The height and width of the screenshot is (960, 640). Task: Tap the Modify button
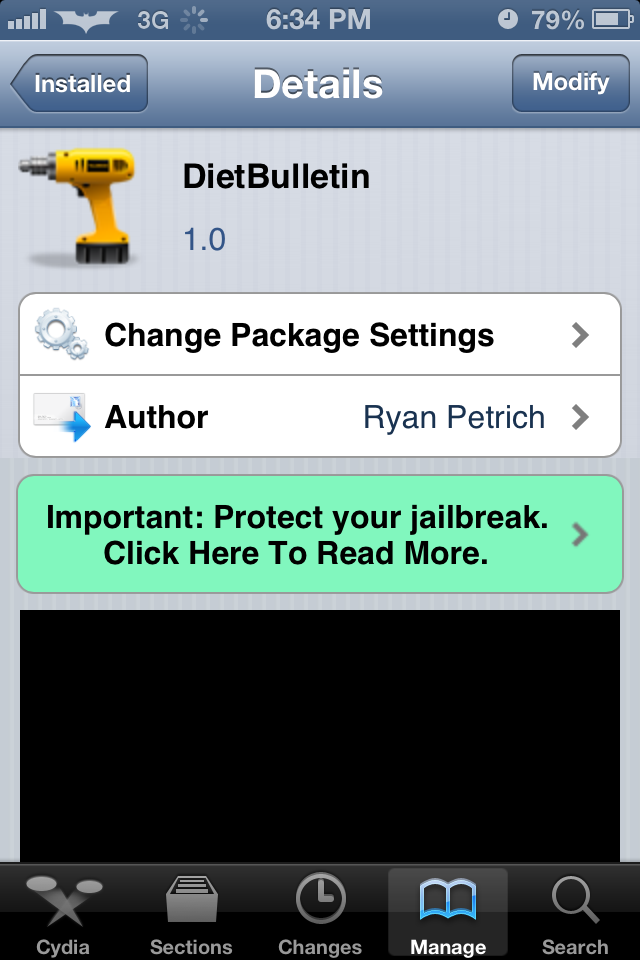point(570,83)
